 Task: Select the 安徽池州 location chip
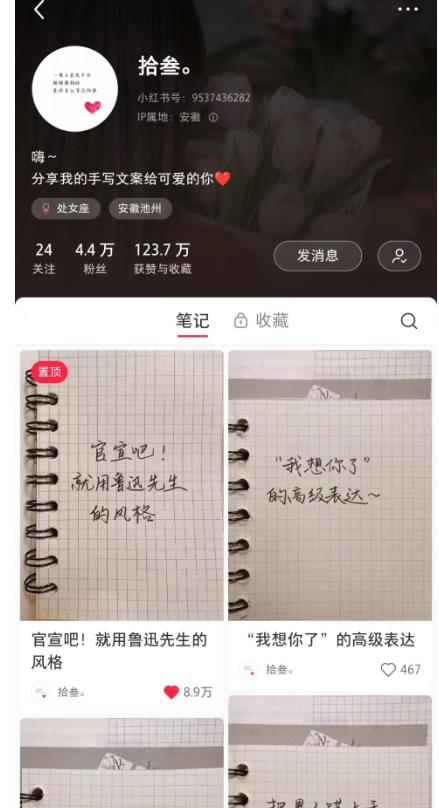click(x=140, y=209)
